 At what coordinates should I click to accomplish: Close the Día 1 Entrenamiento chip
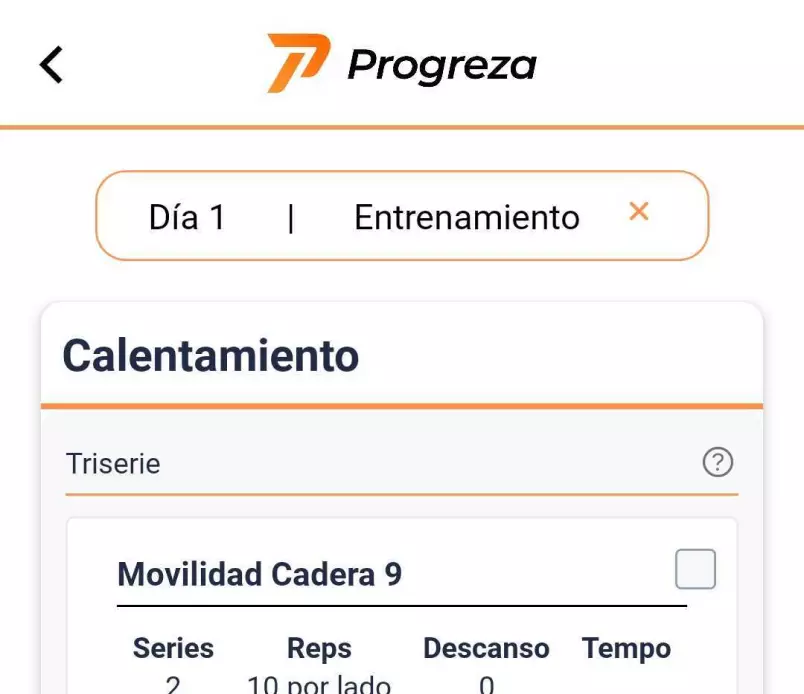pos(638,212)
